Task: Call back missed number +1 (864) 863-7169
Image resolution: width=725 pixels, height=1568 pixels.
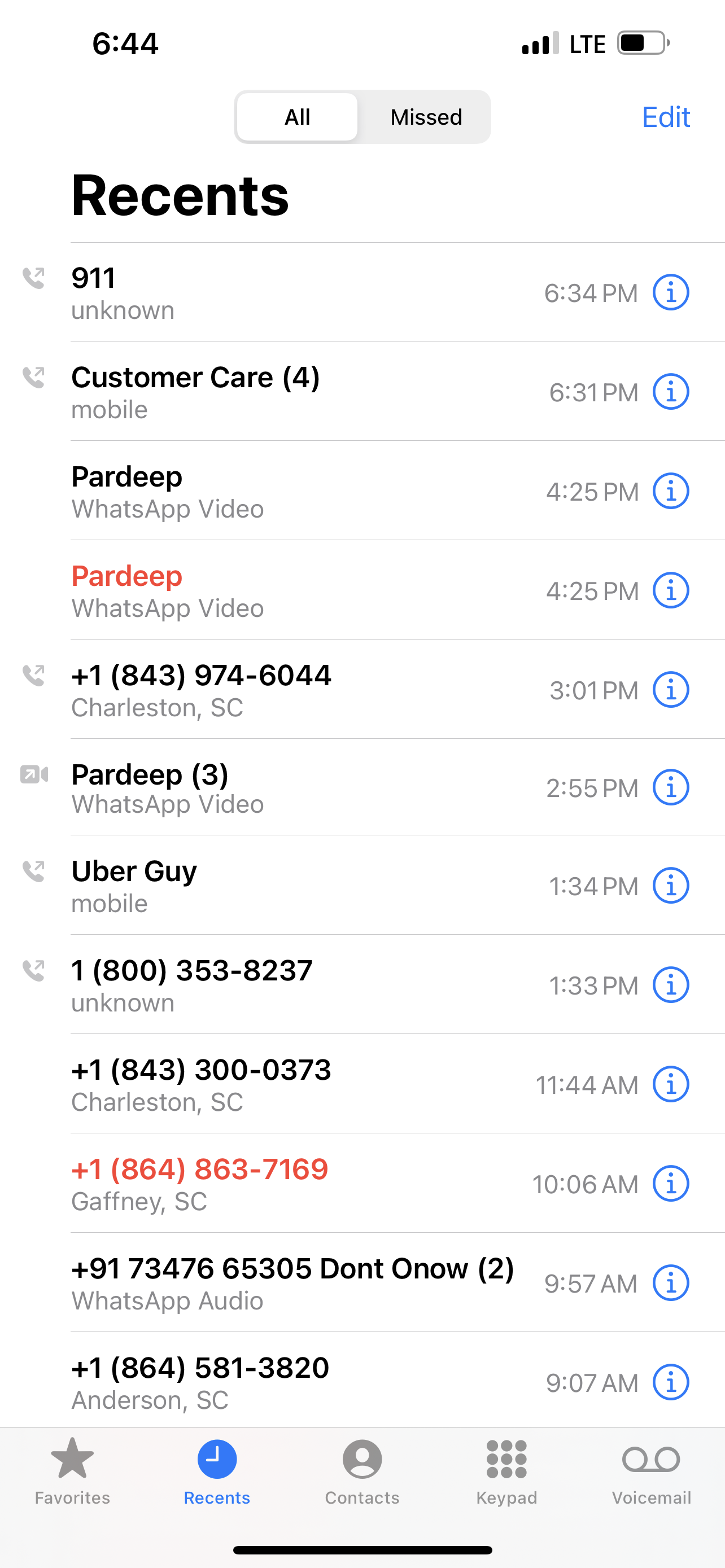Action: 243,1183
